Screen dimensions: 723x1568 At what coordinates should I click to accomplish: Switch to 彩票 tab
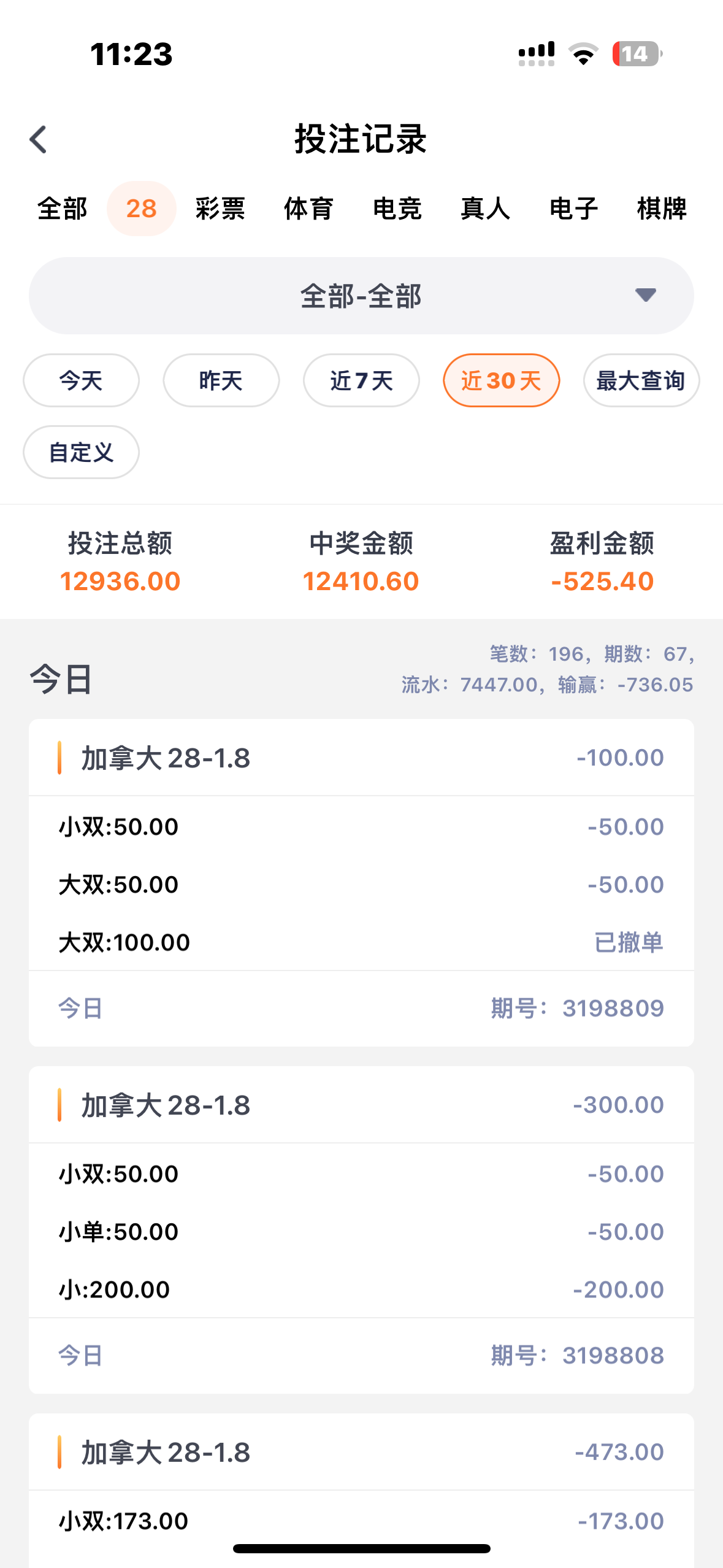[220, 209]
